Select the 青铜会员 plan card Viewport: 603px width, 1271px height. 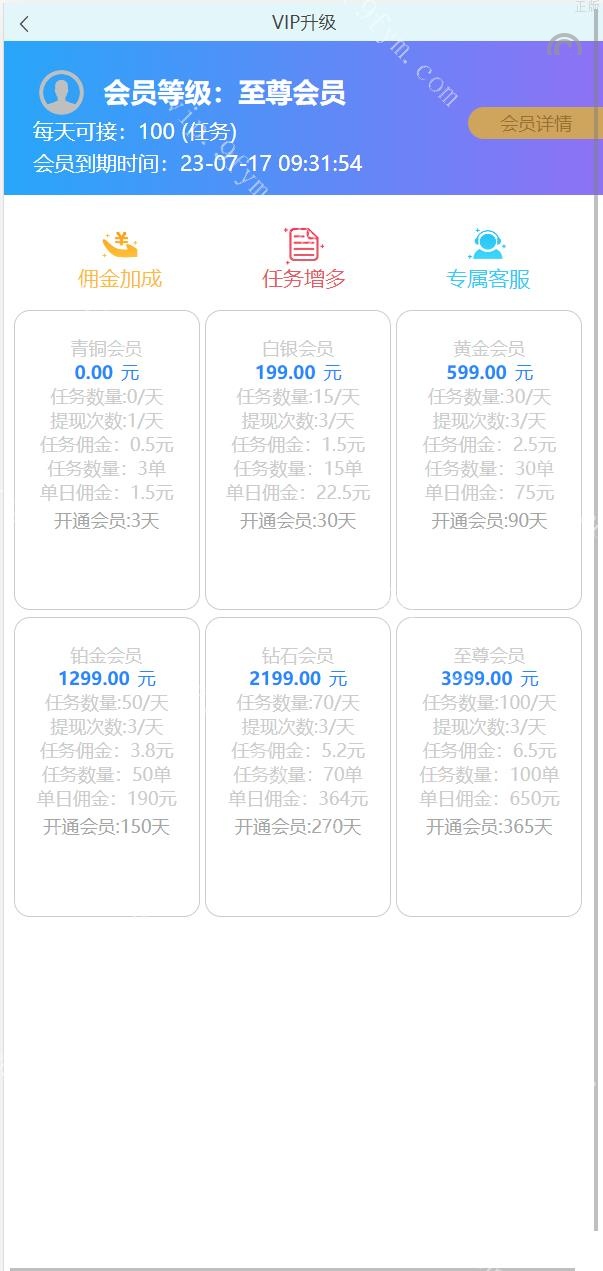point(107,459)
